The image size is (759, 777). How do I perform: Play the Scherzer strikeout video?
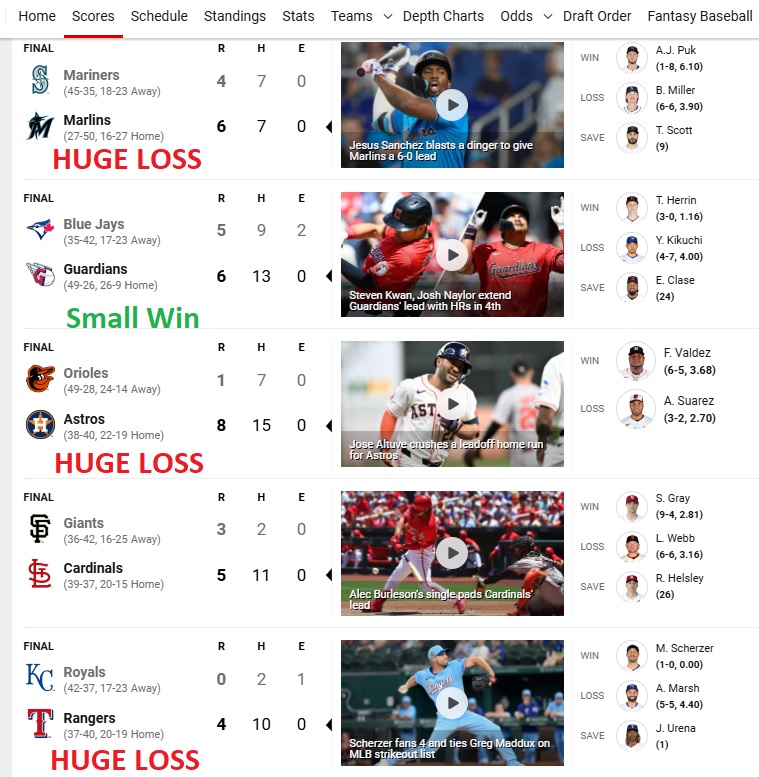click(452, 702)
